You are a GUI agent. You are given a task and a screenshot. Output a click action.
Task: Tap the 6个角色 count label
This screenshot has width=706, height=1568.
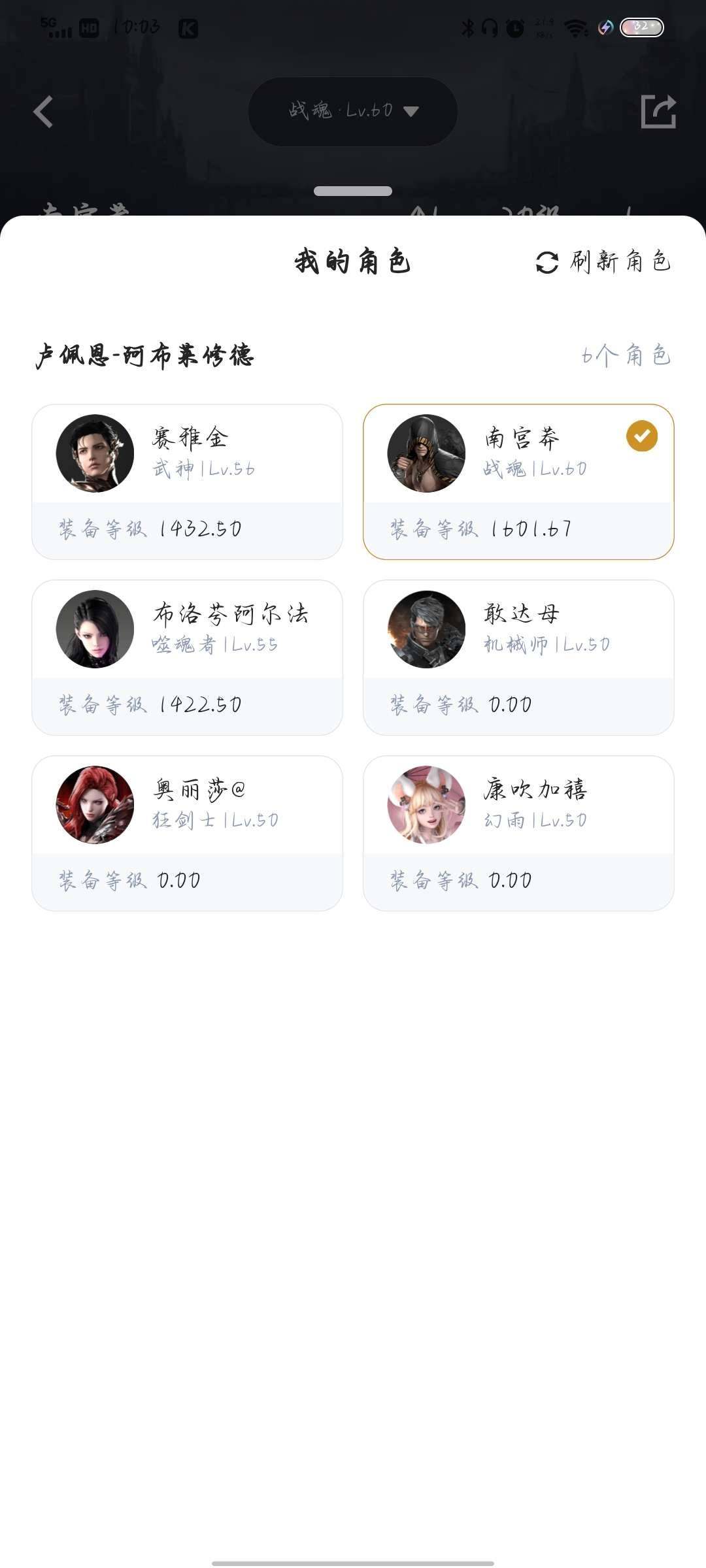[x=626, y=356]
